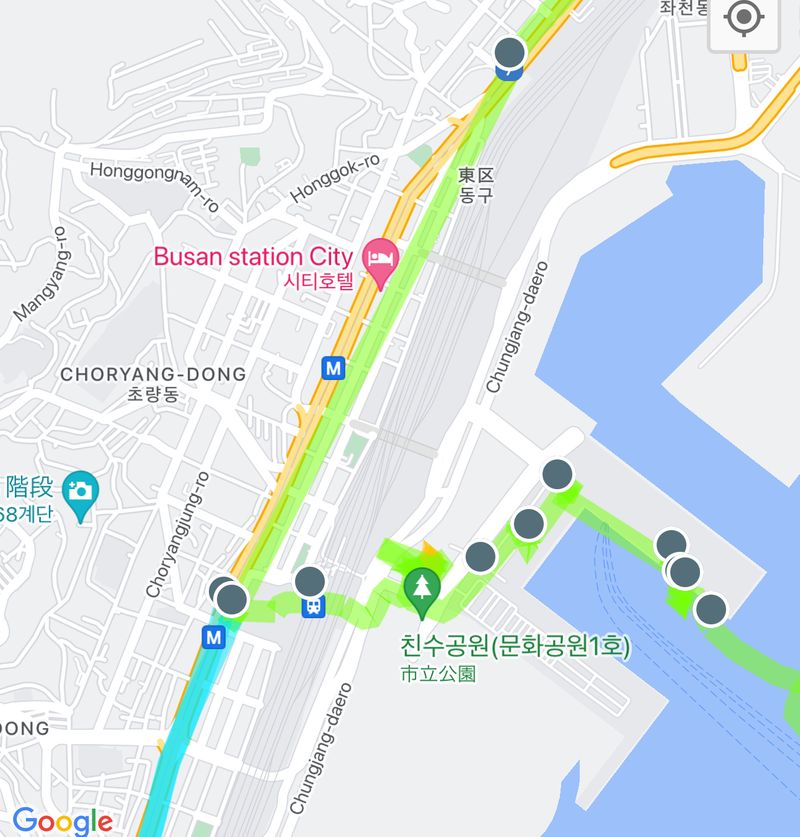Open the 168계단 camera attraction pin

pos(80,490)
